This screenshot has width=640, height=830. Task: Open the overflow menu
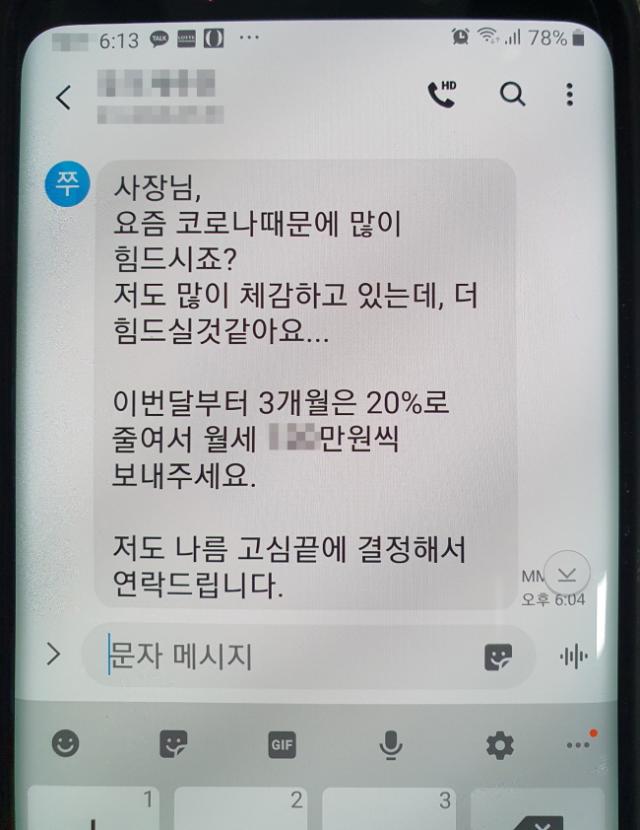[569, 95]
